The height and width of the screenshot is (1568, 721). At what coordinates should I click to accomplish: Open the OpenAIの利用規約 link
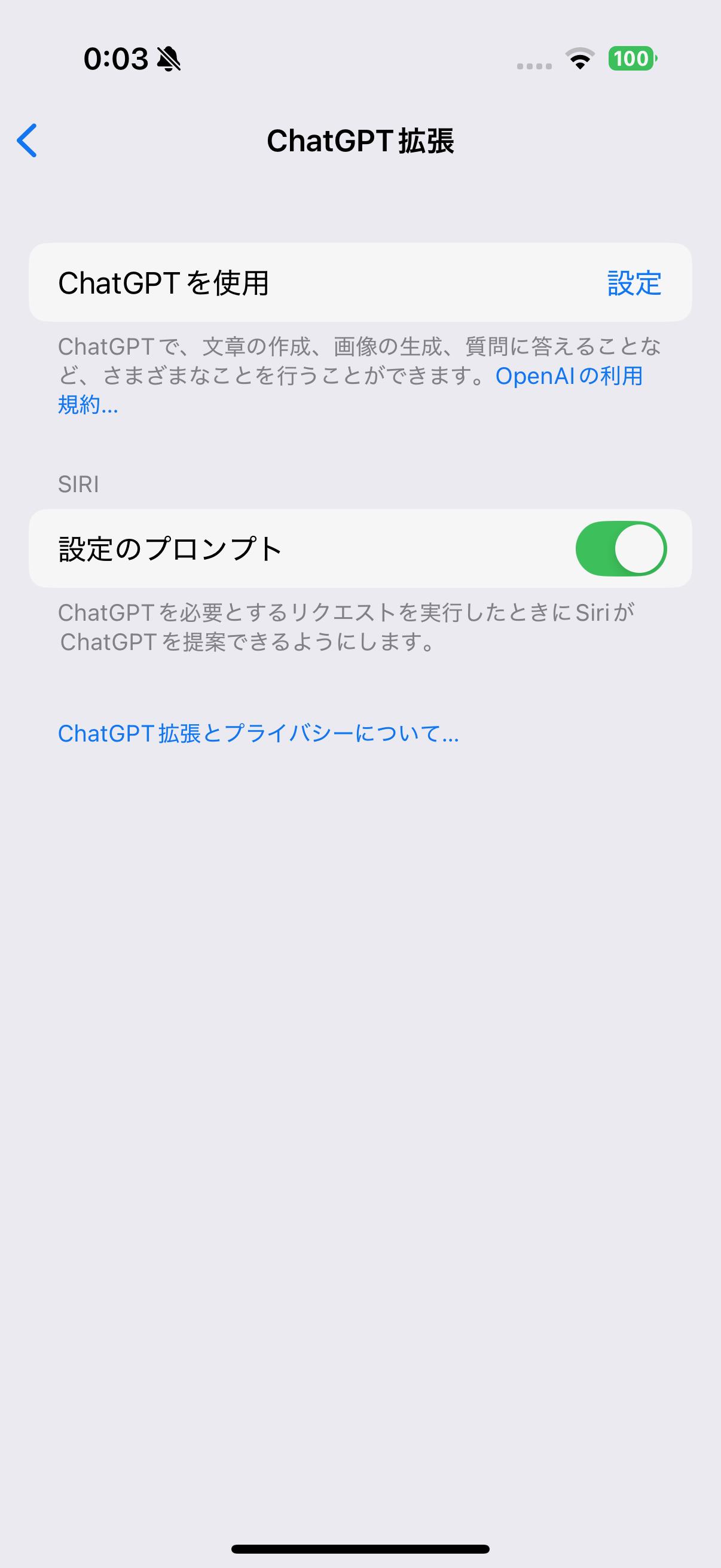click(x=570, y=377)
